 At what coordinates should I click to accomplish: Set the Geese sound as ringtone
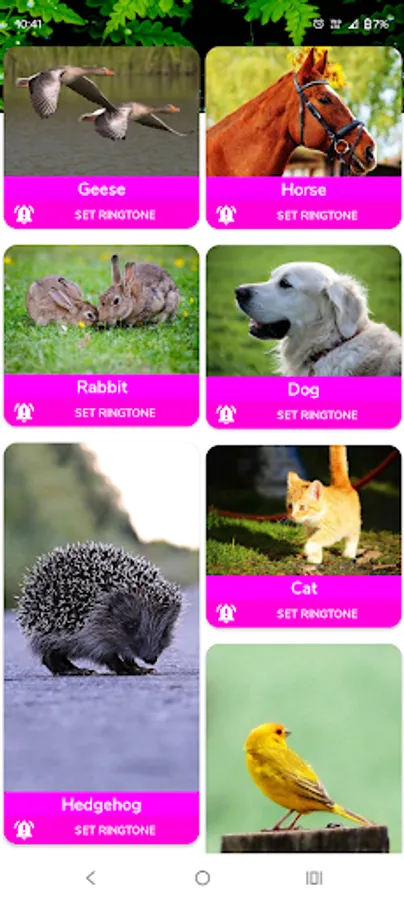(x=115, y=215)
